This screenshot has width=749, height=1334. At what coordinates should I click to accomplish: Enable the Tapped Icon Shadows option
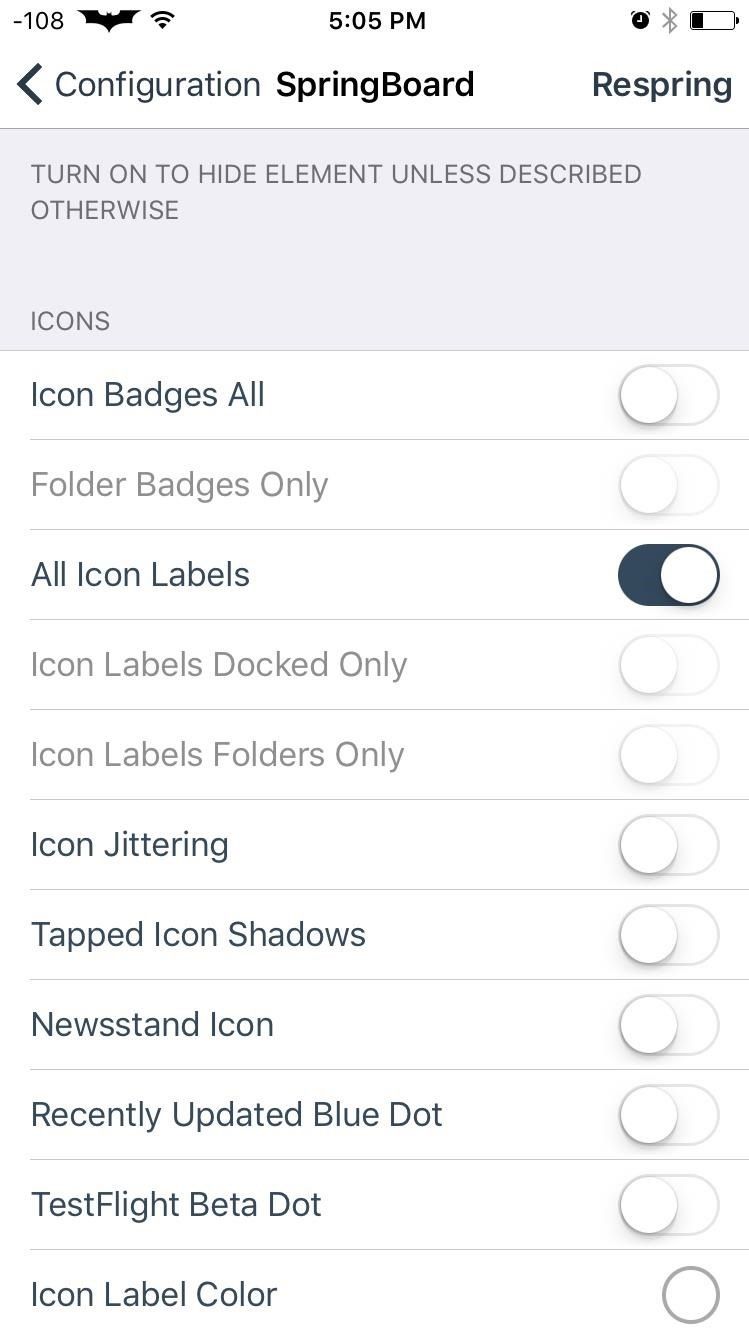[x=668, y=934]
